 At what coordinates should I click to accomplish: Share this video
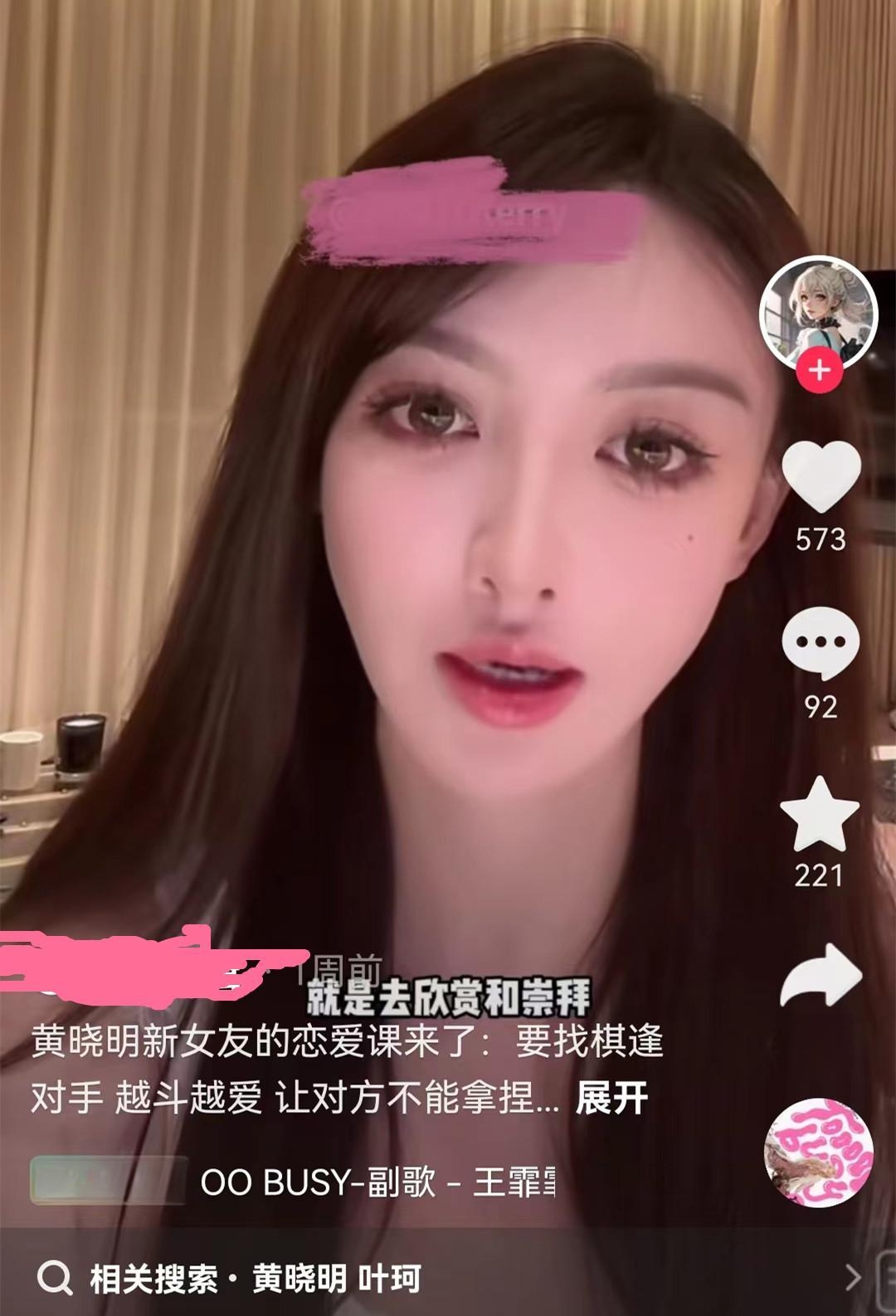(x=821, y=976)
